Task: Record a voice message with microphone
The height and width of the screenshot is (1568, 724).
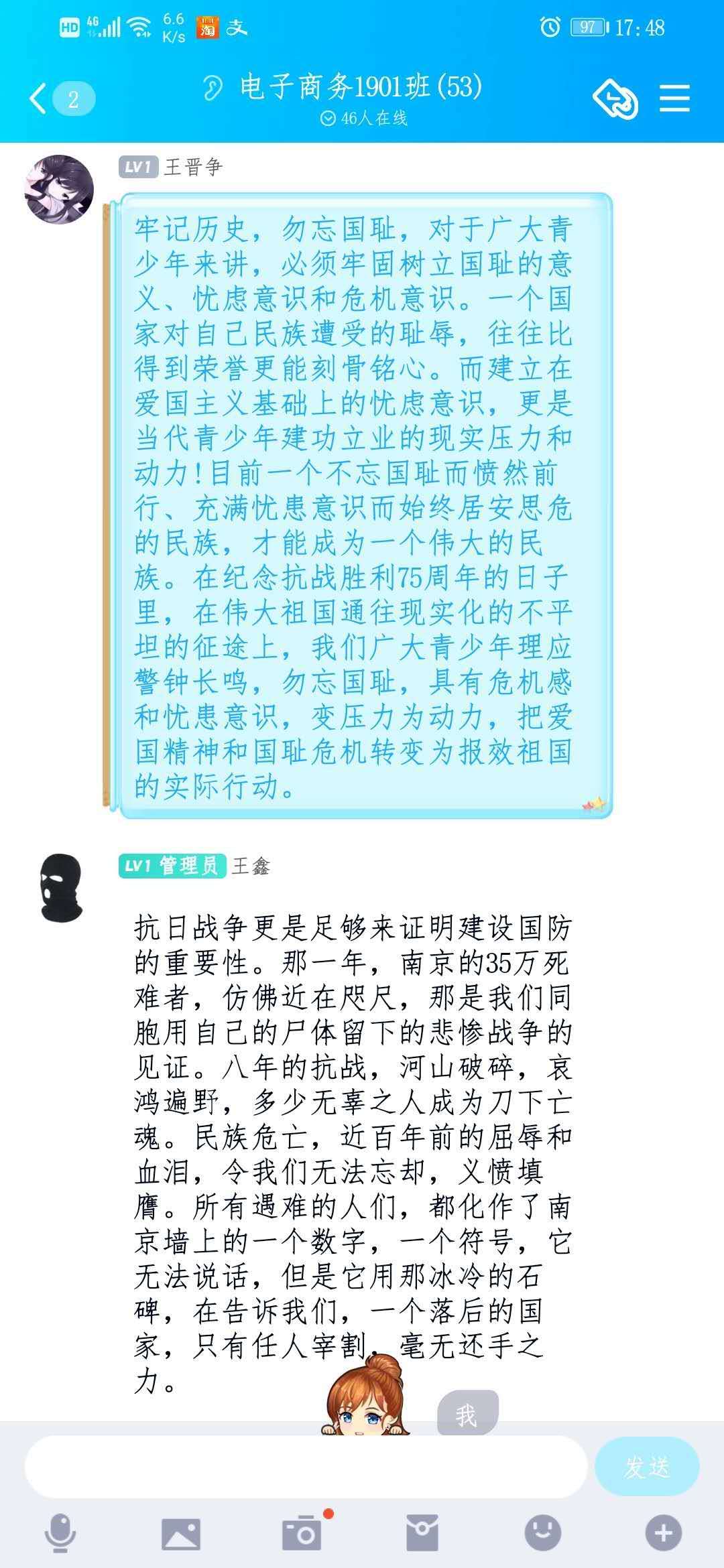Action: (x=60, y=1532)
